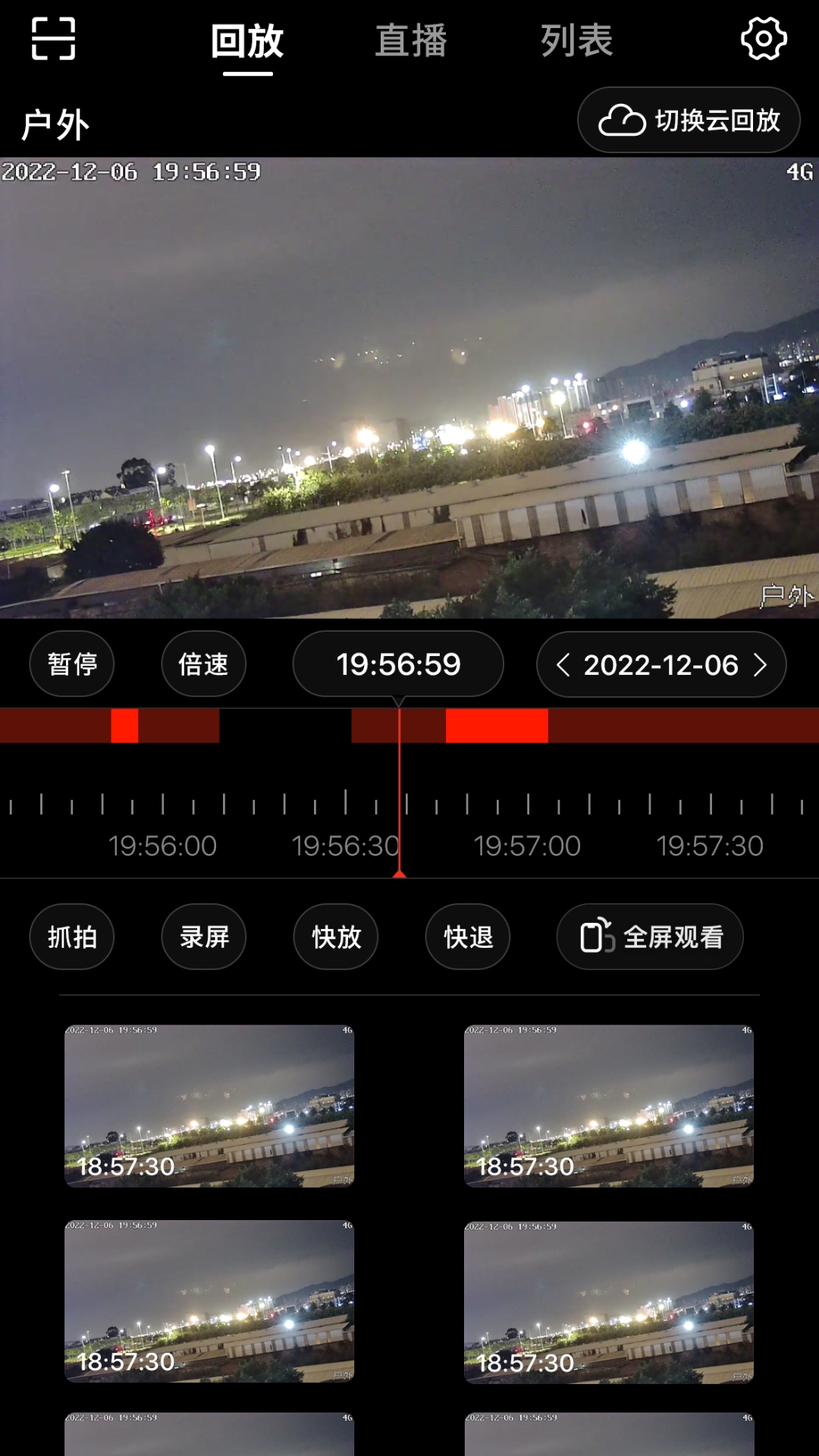Open the 19:56:59 time picker
The width and height of the screenshot is (819, 1456).
[x=398, y=664]
